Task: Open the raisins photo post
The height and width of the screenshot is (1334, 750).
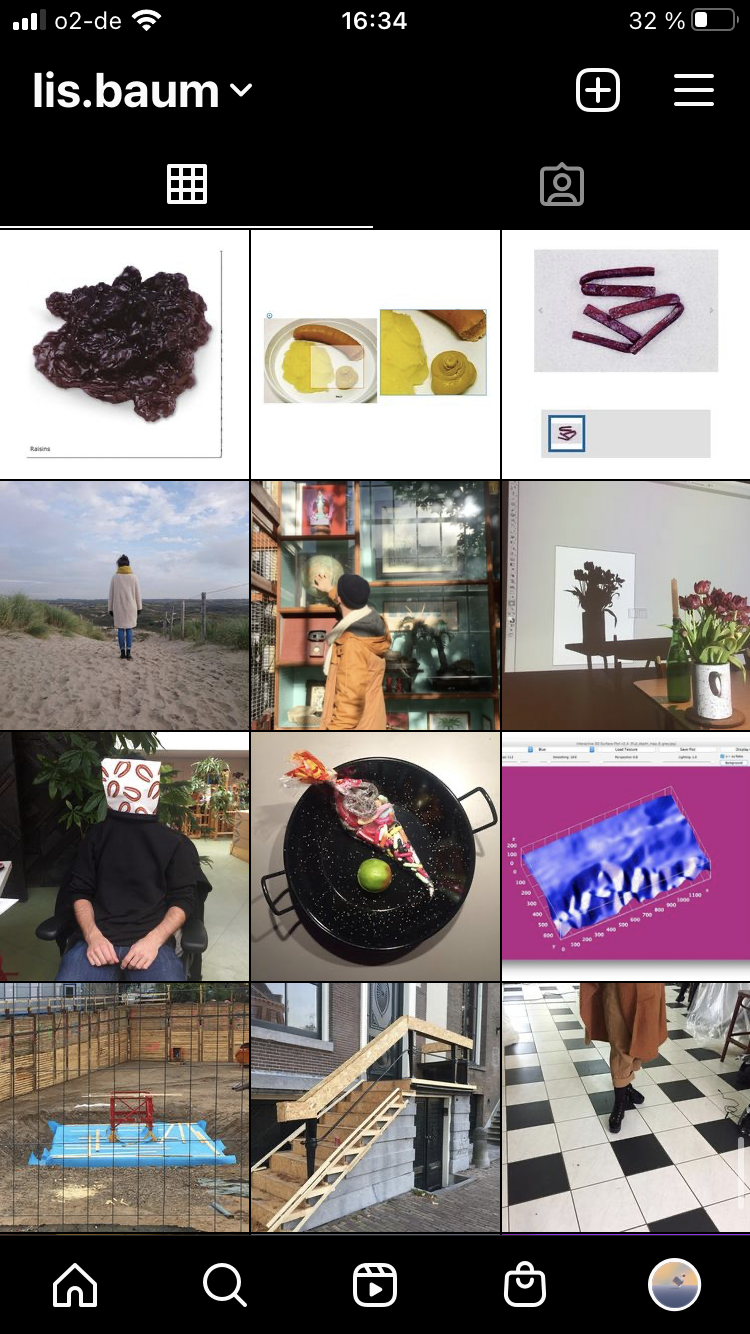Action: (124, 354)
